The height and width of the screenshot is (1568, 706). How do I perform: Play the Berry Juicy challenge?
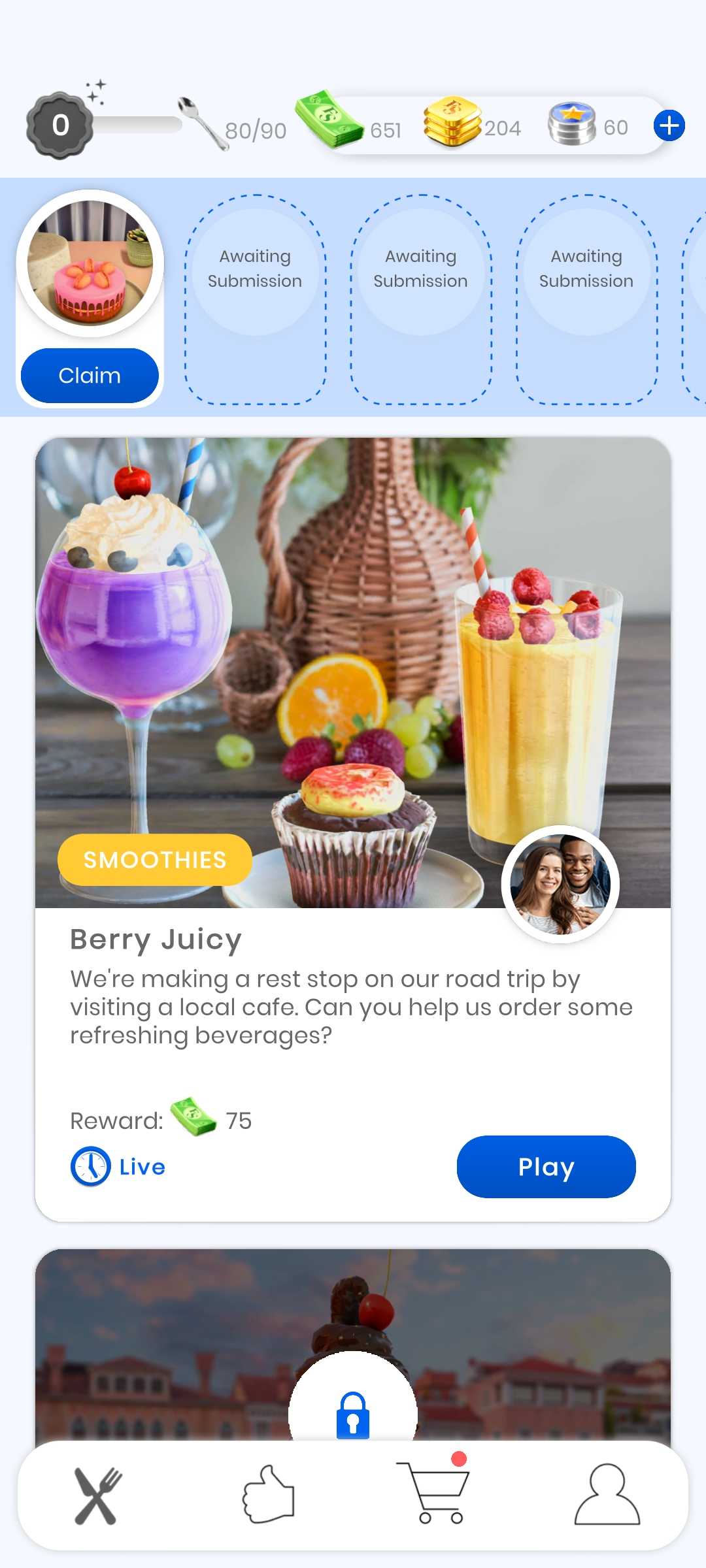click(x=546, y=1166)
